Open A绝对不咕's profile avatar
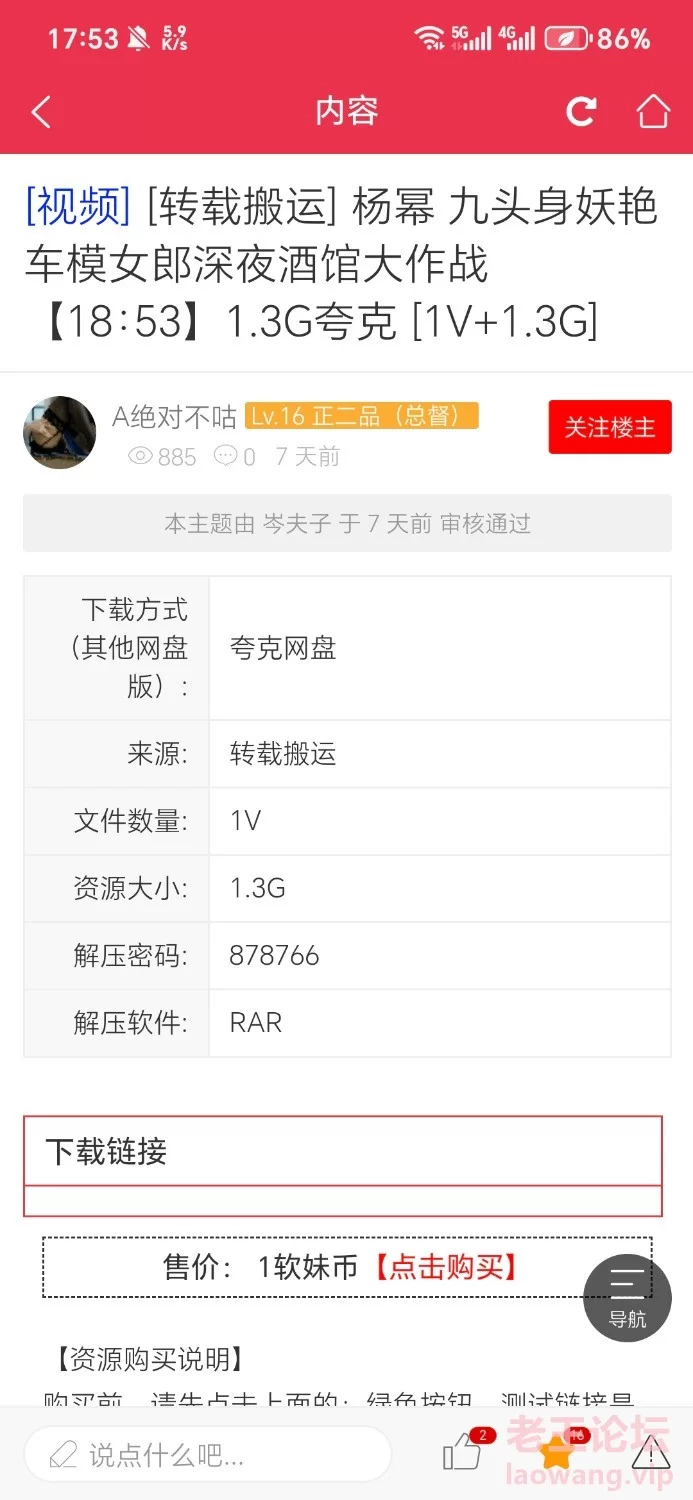Viewport: 693px width, 1500px height. [x=60, y=433]
